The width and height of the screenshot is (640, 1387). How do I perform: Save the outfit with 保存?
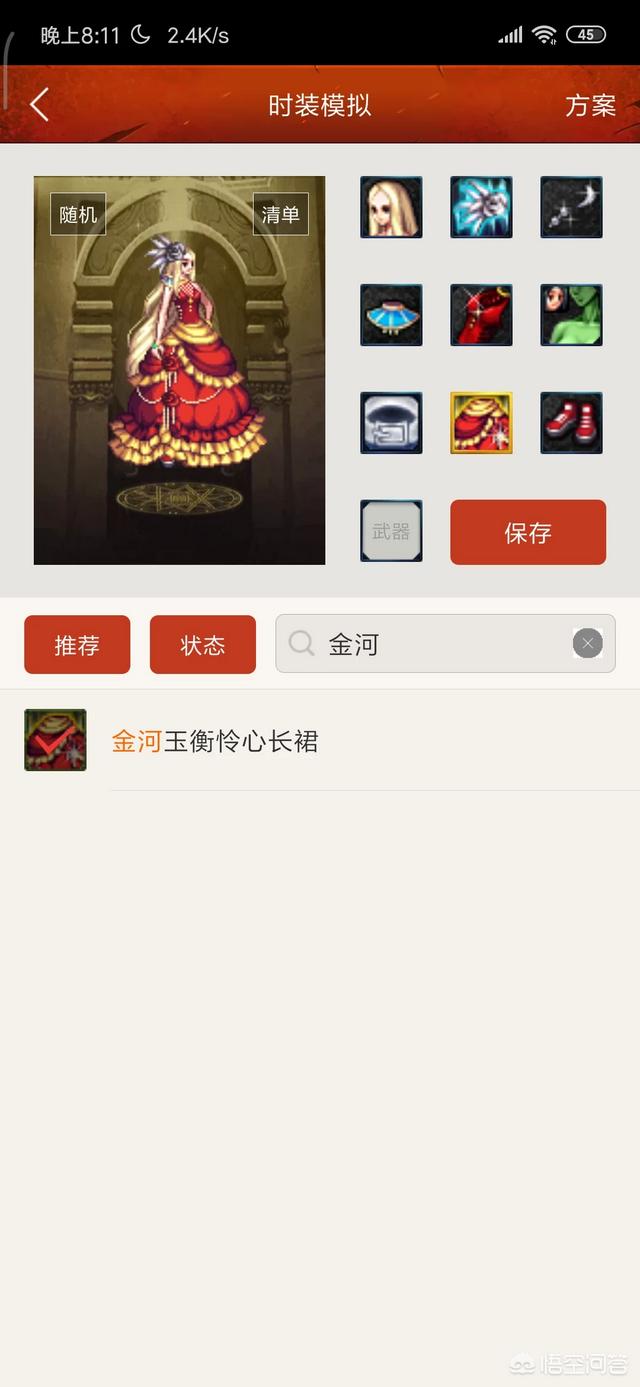click(528, 532)
